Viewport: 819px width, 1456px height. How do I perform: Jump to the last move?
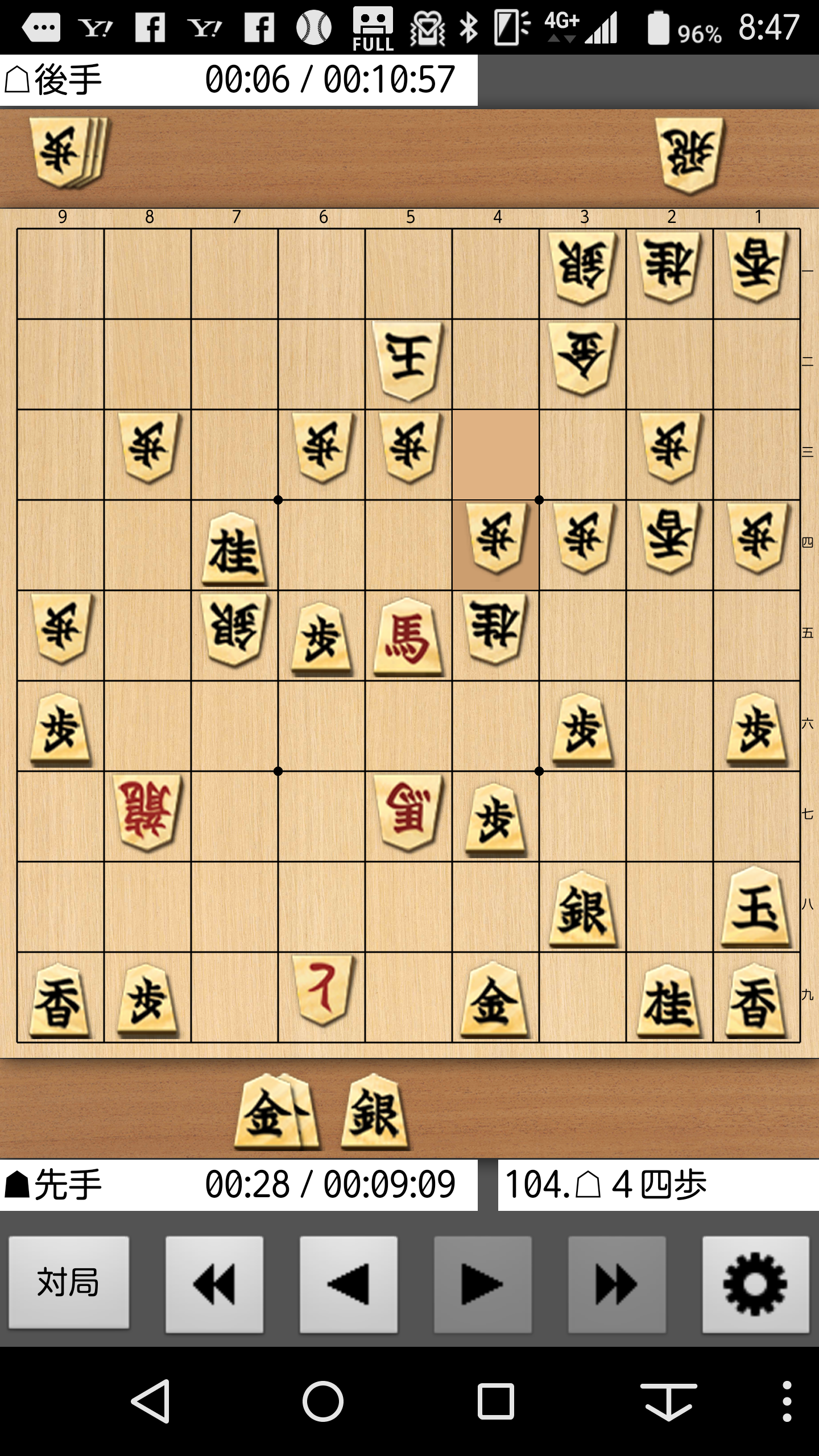[x=617, y=1284]
